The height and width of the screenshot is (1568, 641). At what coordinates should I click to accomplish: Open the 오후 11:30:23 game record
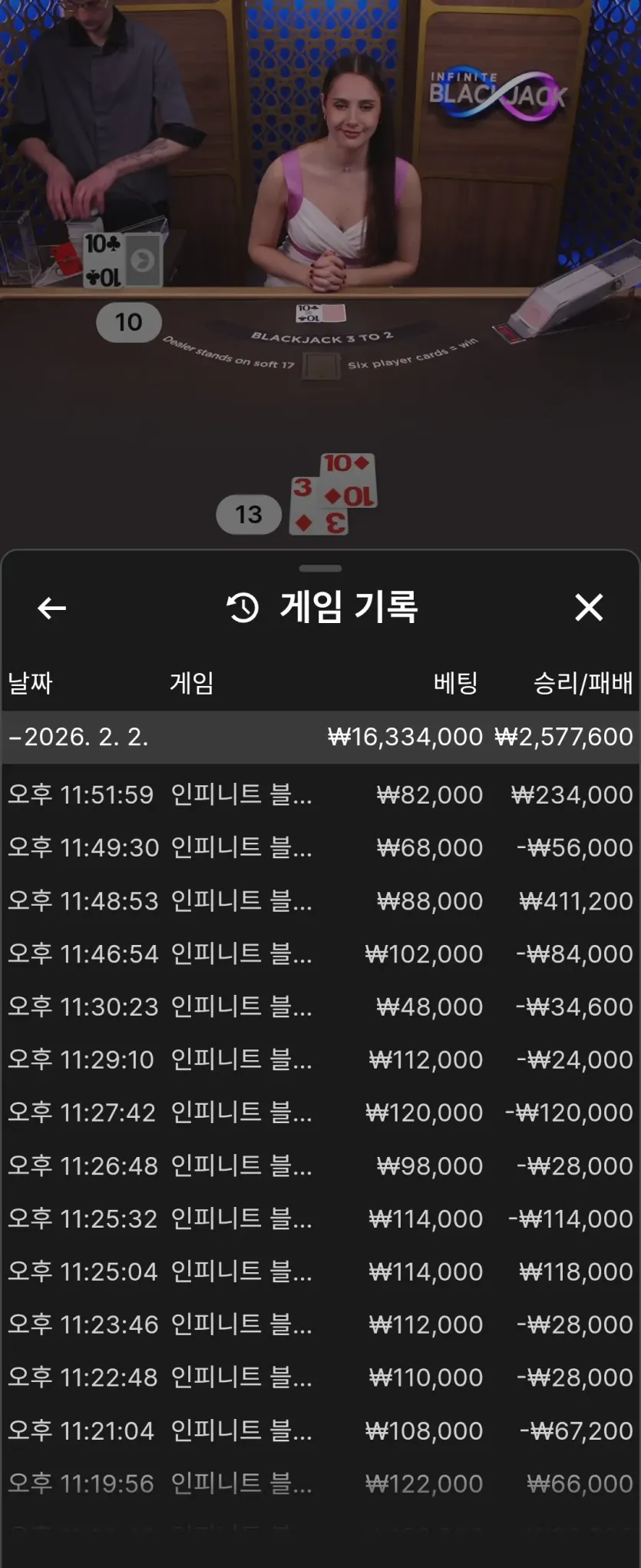(x=320, y=1006)
